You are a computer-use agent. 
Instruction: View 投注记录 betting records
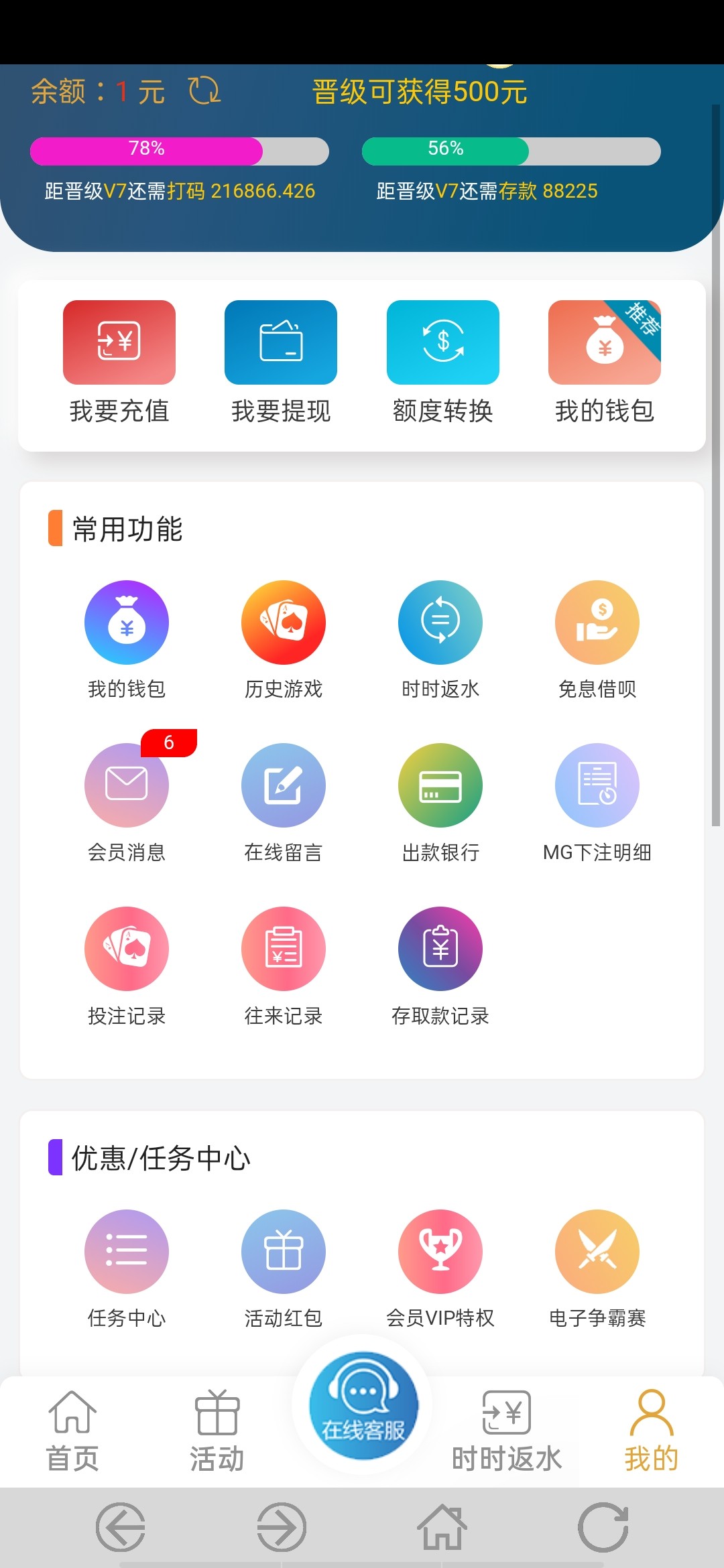click(127, 966)
